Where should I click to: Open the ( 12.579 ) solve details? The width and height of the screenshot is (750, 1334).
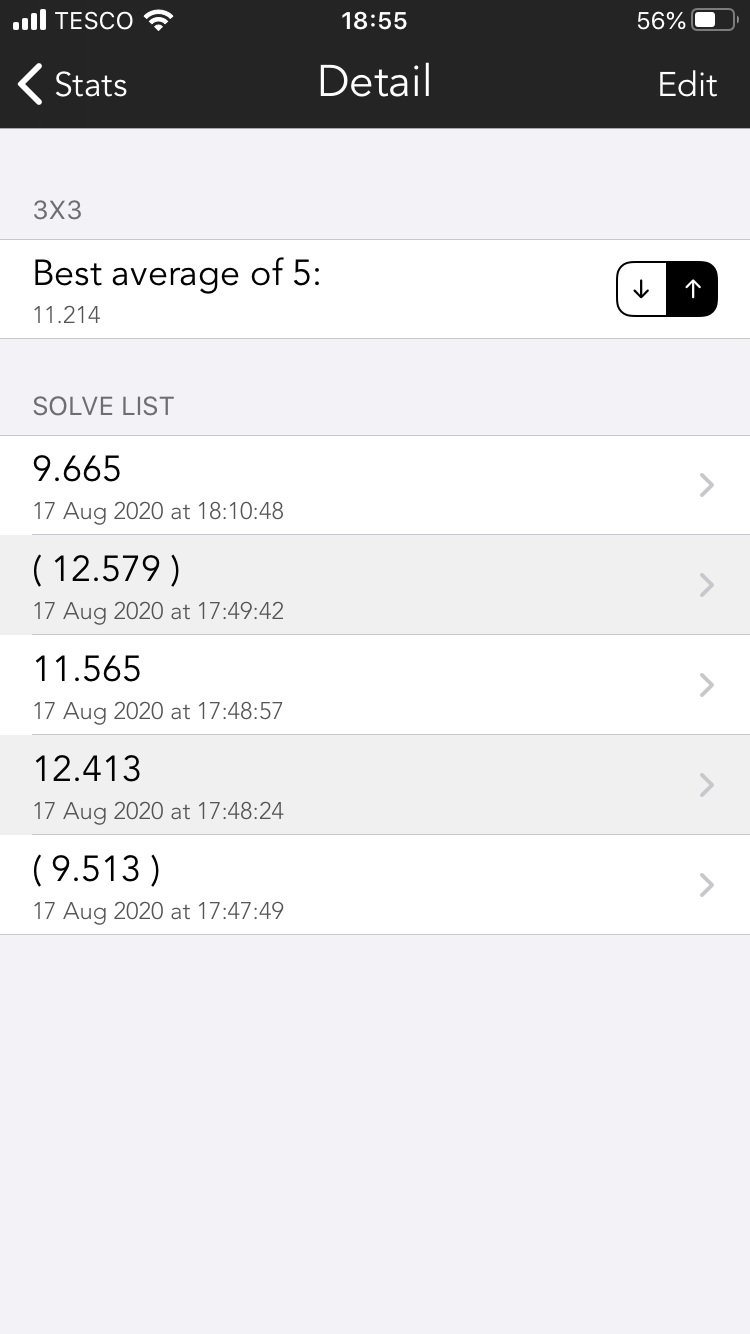click(x=375, y=585)
